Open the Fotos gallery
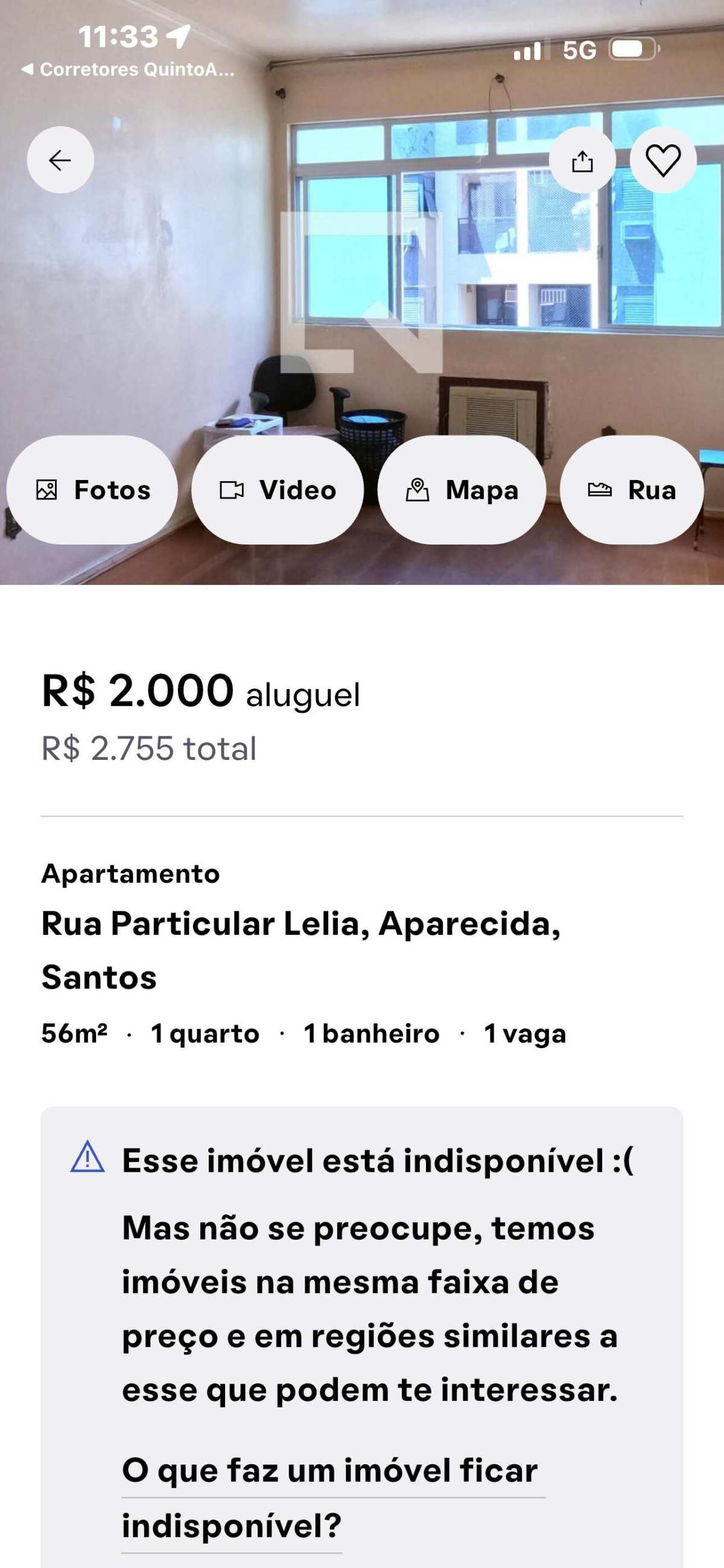 92,490
